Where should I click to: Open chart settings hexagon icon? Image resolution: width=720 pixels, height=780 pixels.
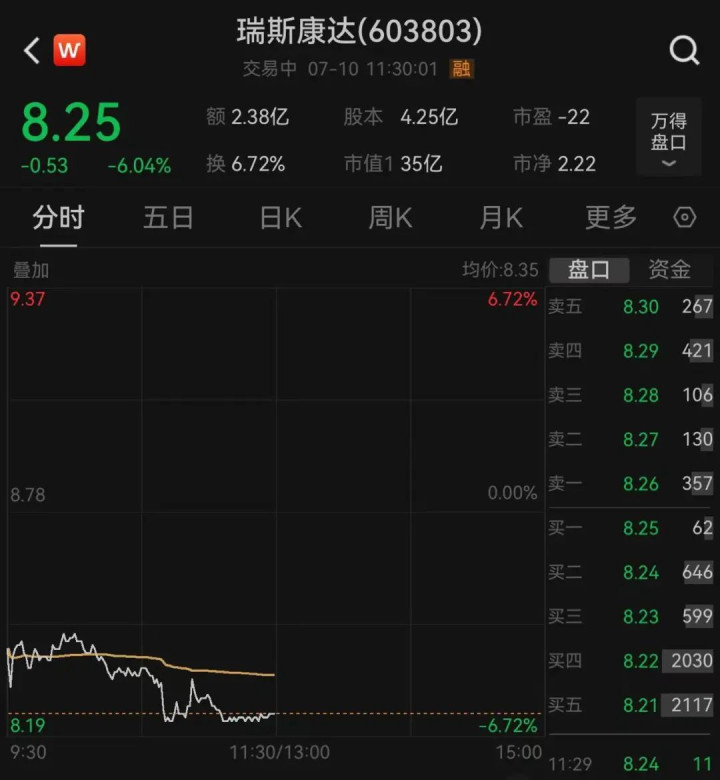[685, 217]
